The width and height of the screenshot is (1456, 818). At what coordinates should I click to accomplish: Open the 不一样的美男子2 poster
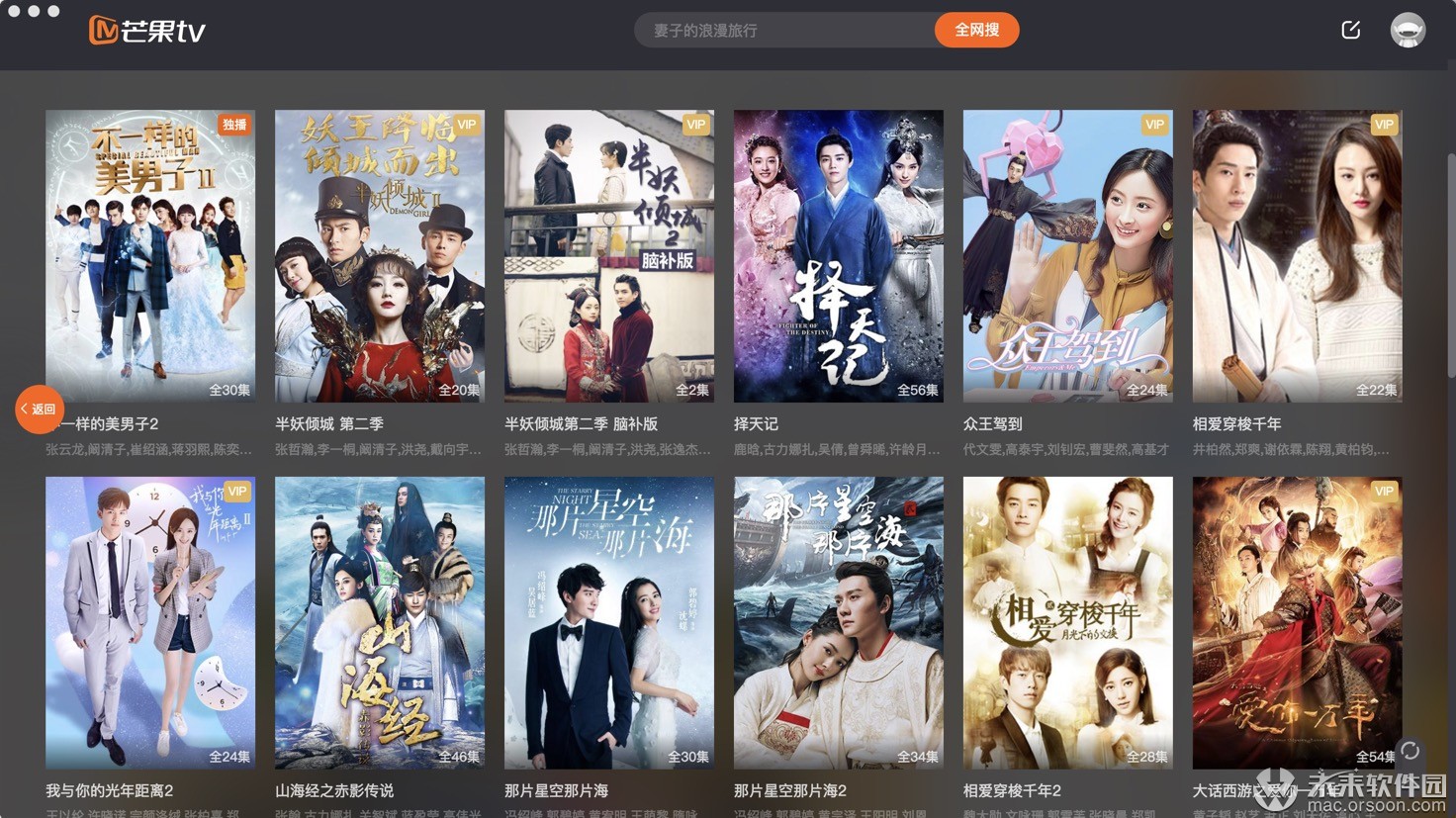150,255
